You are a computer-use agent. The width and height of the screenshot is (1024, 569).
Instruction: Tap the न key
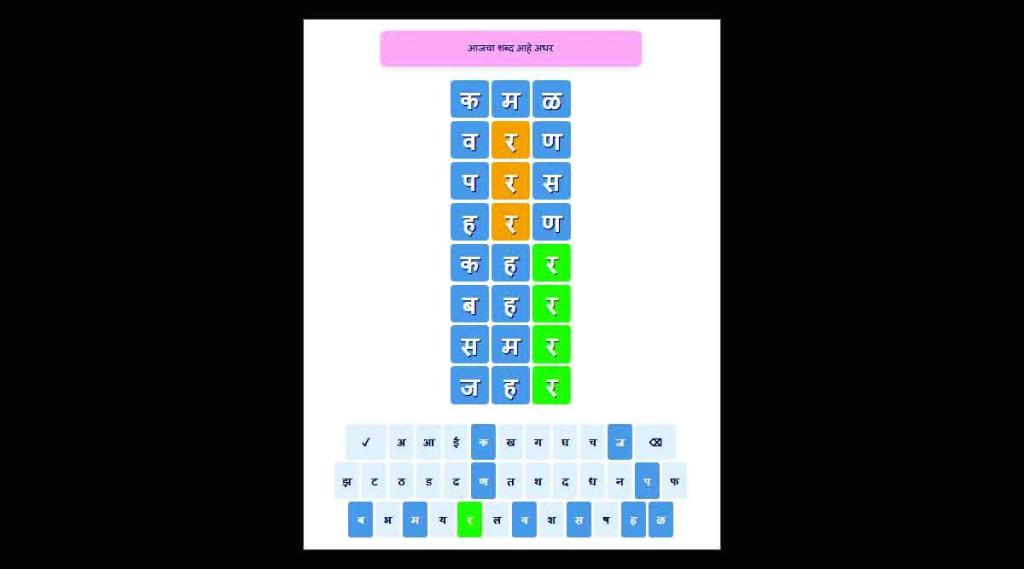620,481
